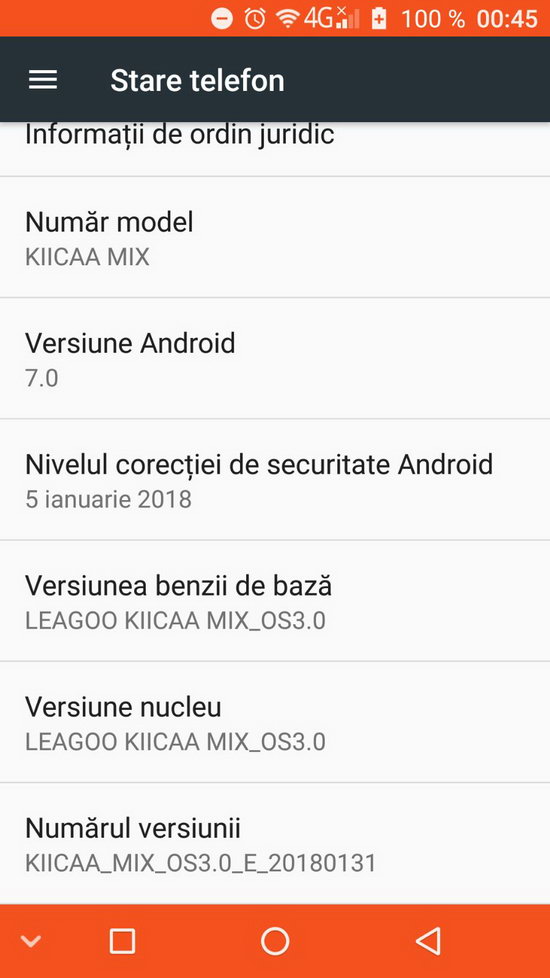Go back with the triangle button
The image size is (550, 978).
(428, 941)
